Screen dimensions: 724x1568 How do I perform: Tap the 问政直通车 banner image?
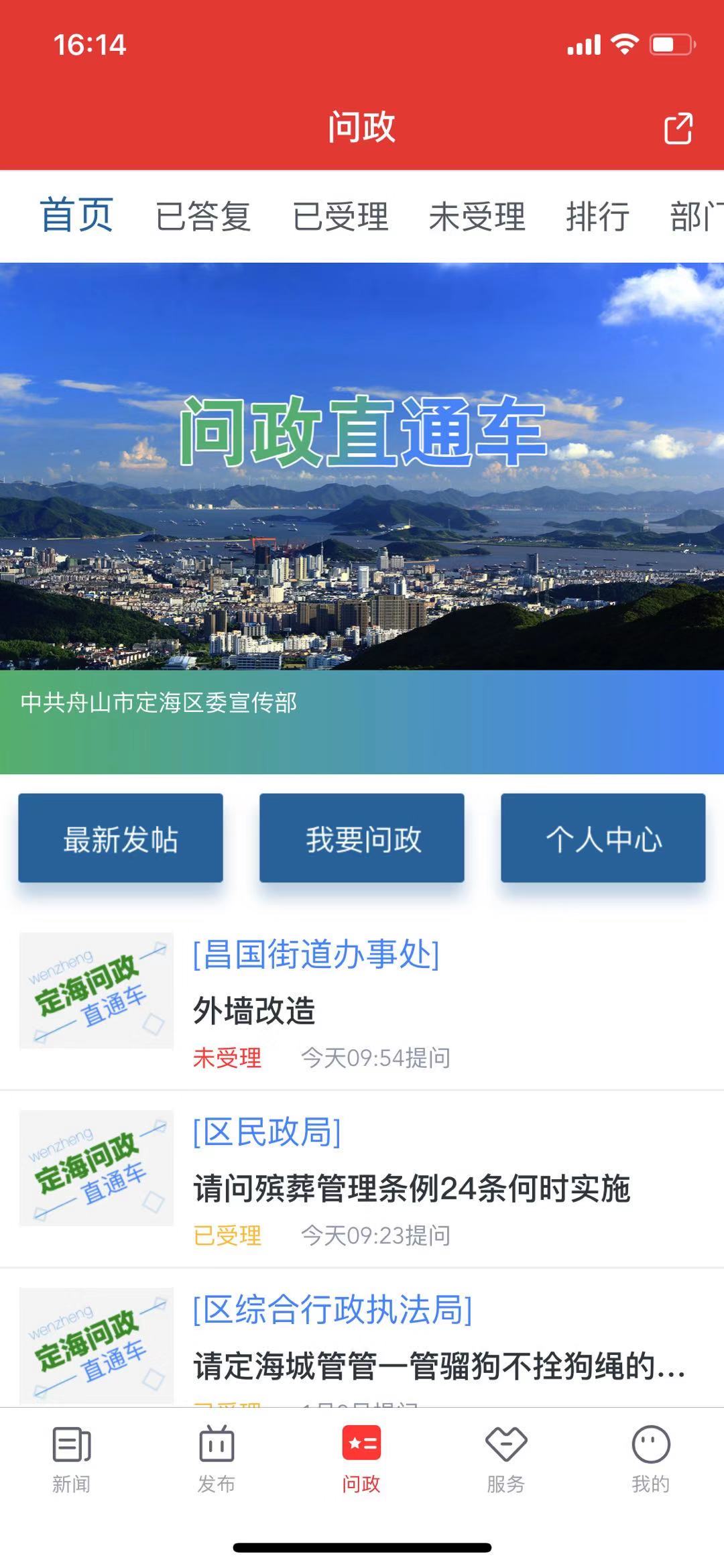(362, 463)
